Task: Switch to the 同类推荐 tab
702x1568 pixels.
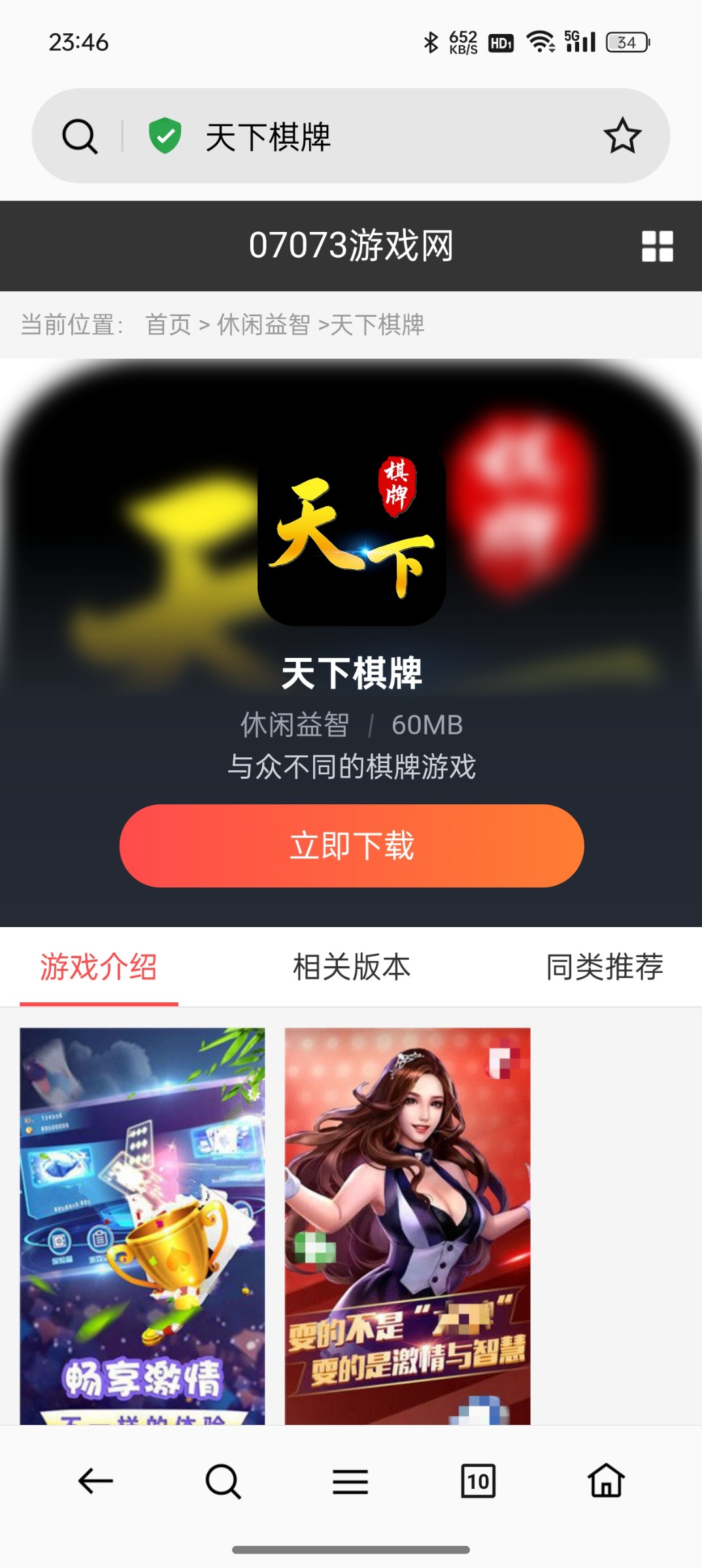Action: click(604, 967)
